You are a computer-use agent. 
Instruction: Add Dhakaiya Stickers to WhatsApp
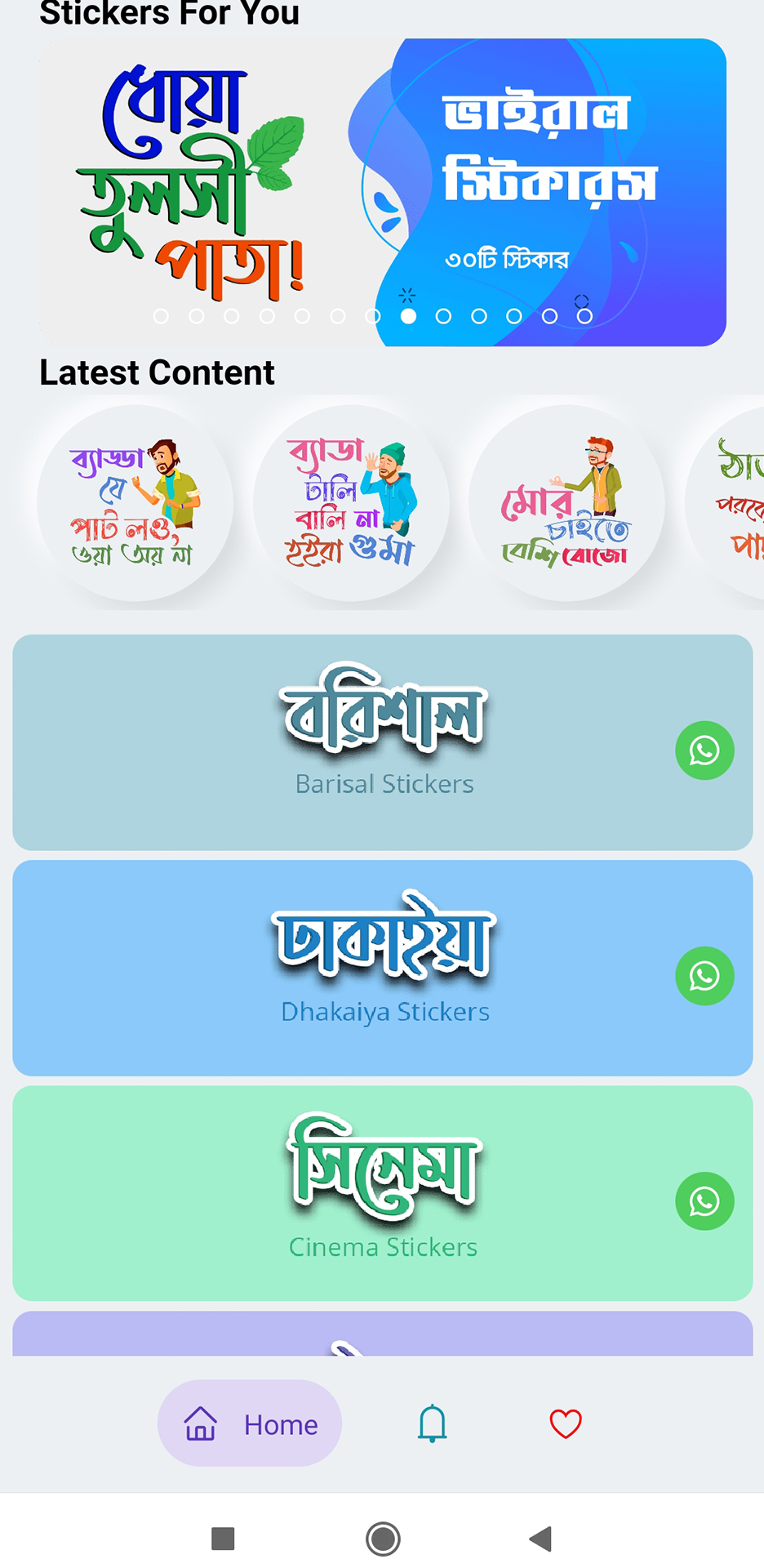[x=704, y=976]
